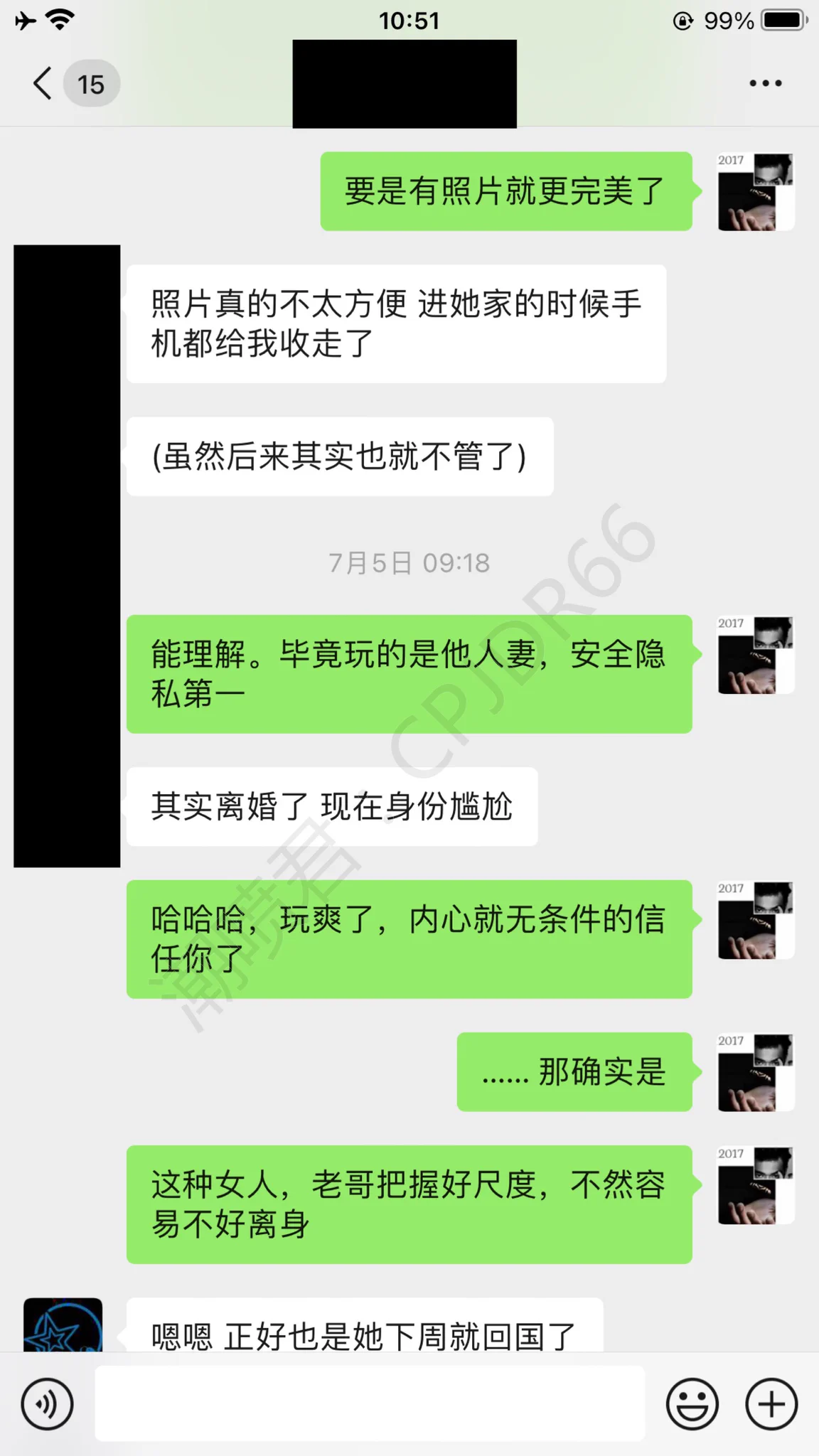819x1456 pixels.
Task: Open the emoji sticker panel
Action: 692,1404
